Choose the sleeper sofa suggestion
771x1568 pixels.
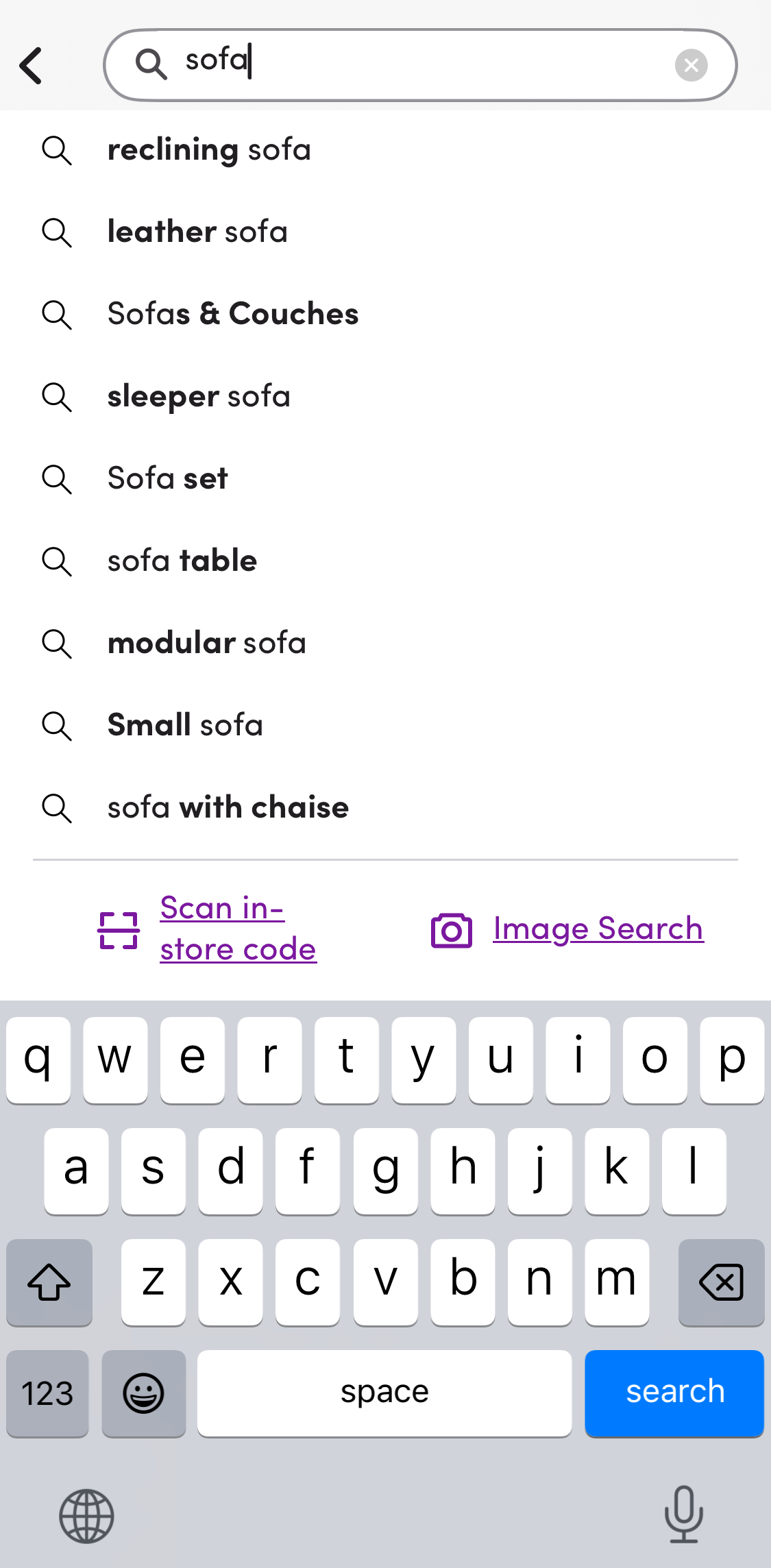pos(198,396)
